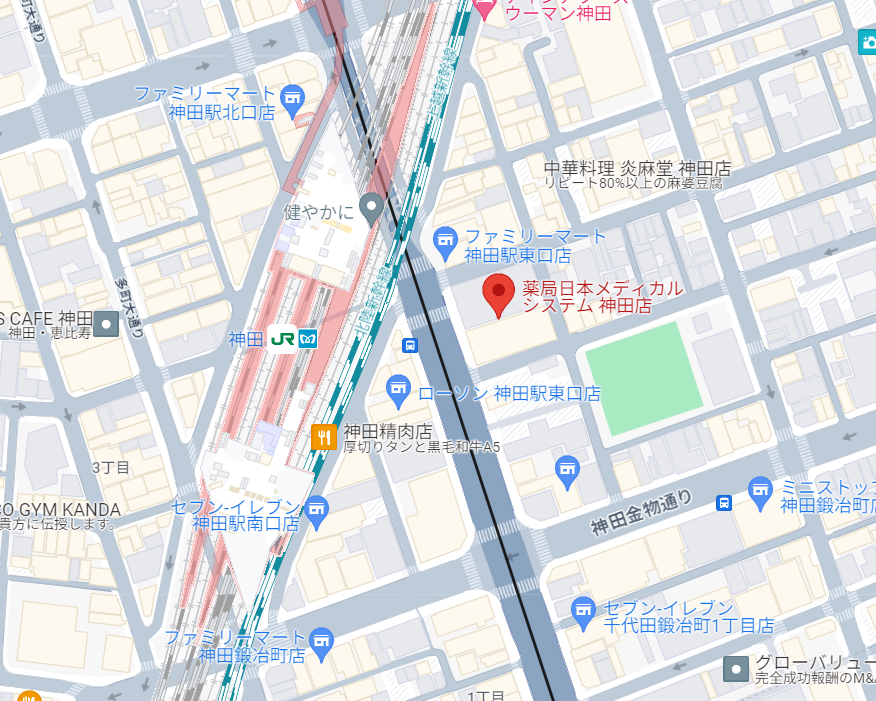Tap the bus stop icon near 神田 station

(x=409, y=346)
